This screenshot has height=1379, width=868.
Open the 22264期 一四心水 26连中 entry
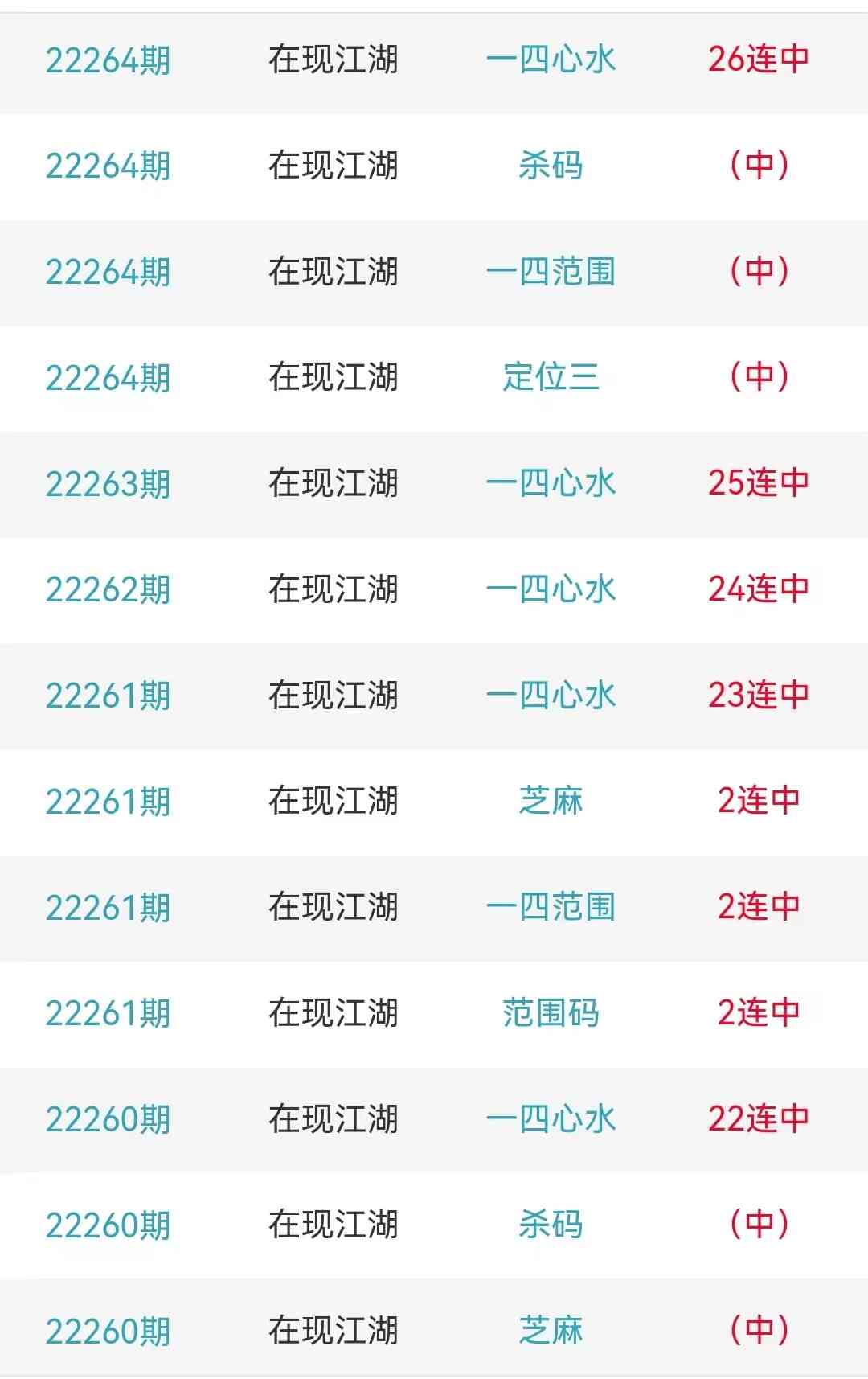pyautogui.click(x=551, y=60)
